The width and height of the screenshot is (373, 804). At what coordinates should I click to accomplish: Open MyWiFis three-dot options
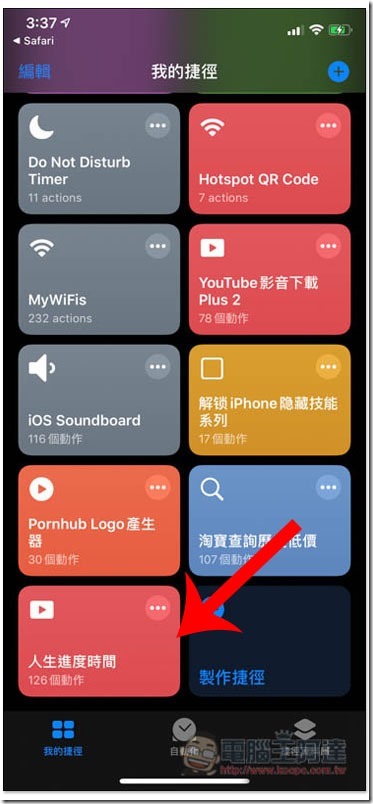pyautogui.click(x=158, y=247)
